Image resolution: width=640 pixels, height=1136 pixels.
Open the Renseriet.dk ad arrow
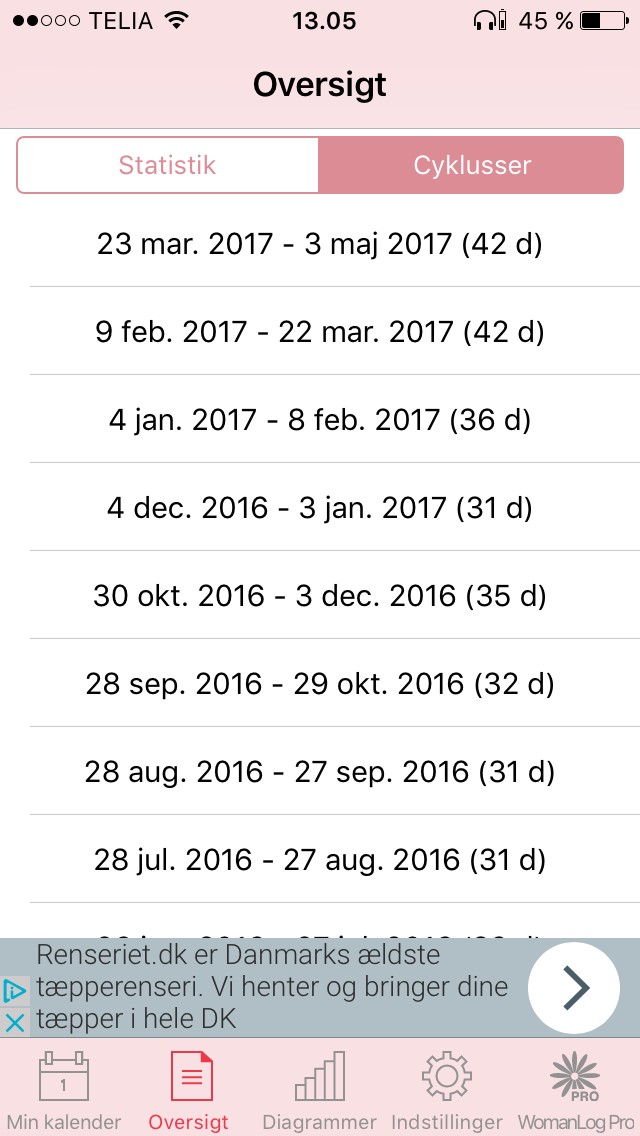[575, 988]
